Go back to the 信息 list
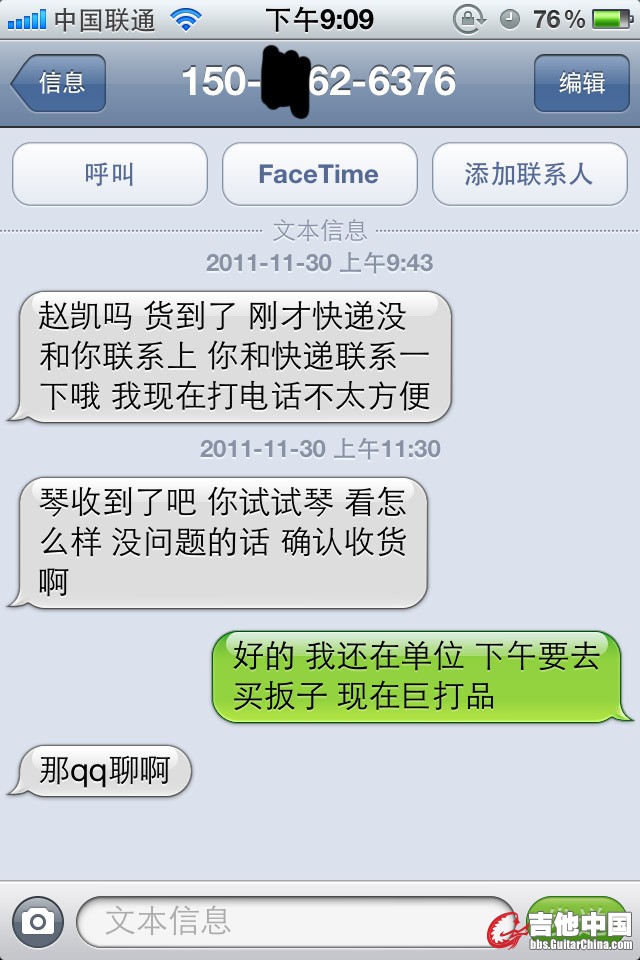640x960 pixels. click(x=60, y=83)
